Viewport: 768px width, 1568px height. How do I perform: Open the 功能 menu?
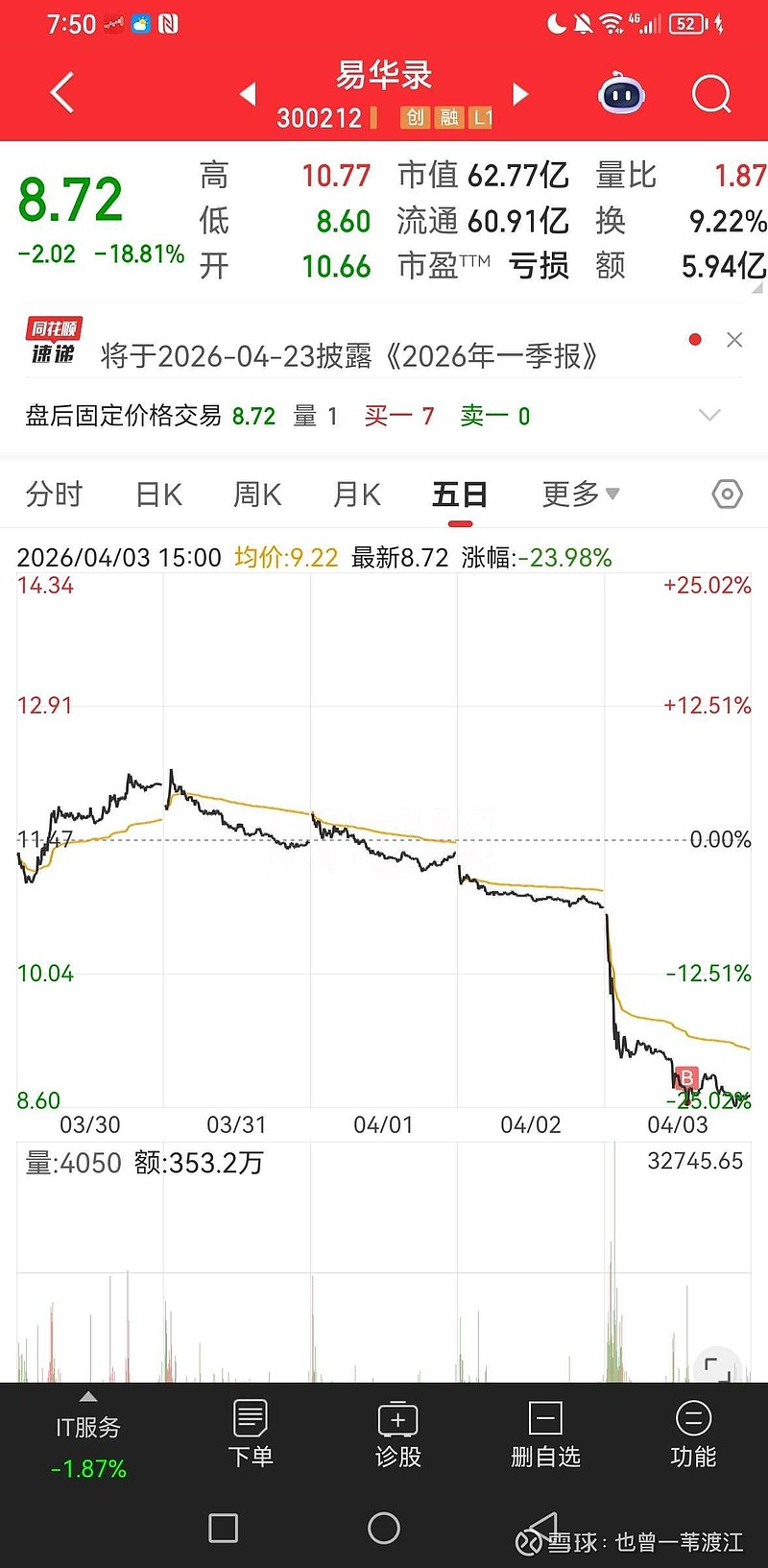coord(693,1435)
